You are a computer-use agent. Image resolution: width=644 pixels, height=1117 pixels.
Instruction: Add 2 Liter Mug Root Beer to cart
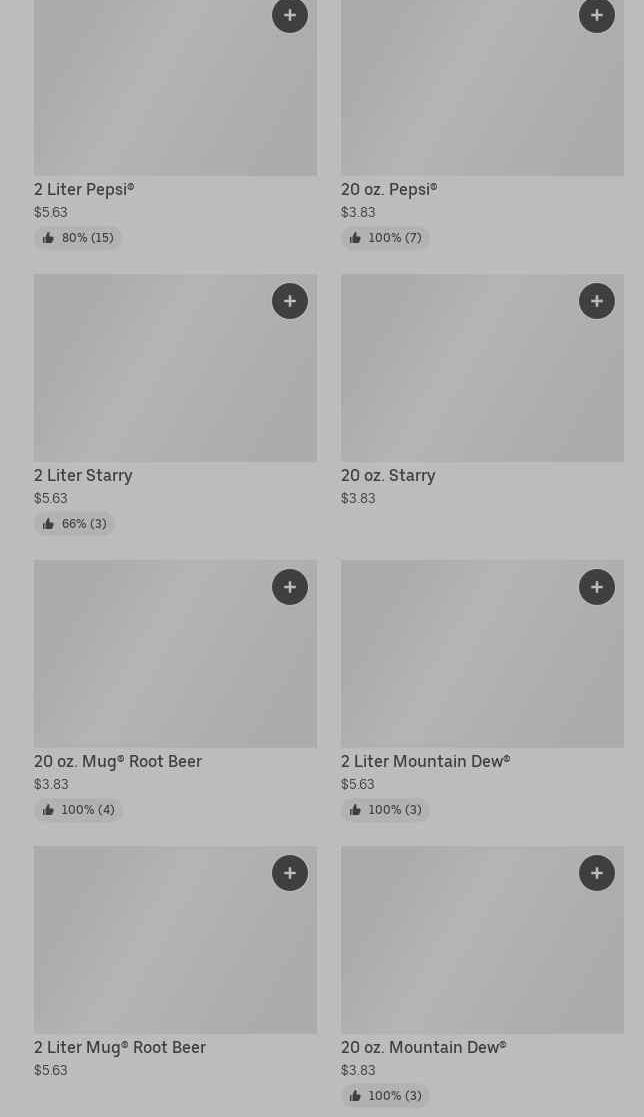click(290, 873)
